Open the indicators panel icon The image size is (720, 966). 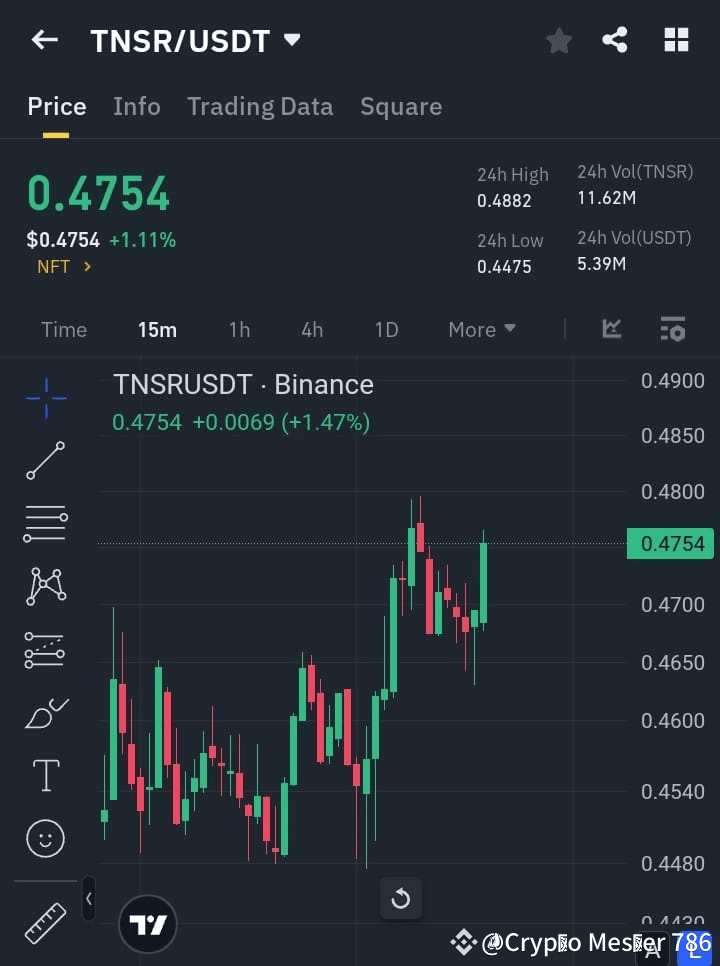(x=611, y=329)
